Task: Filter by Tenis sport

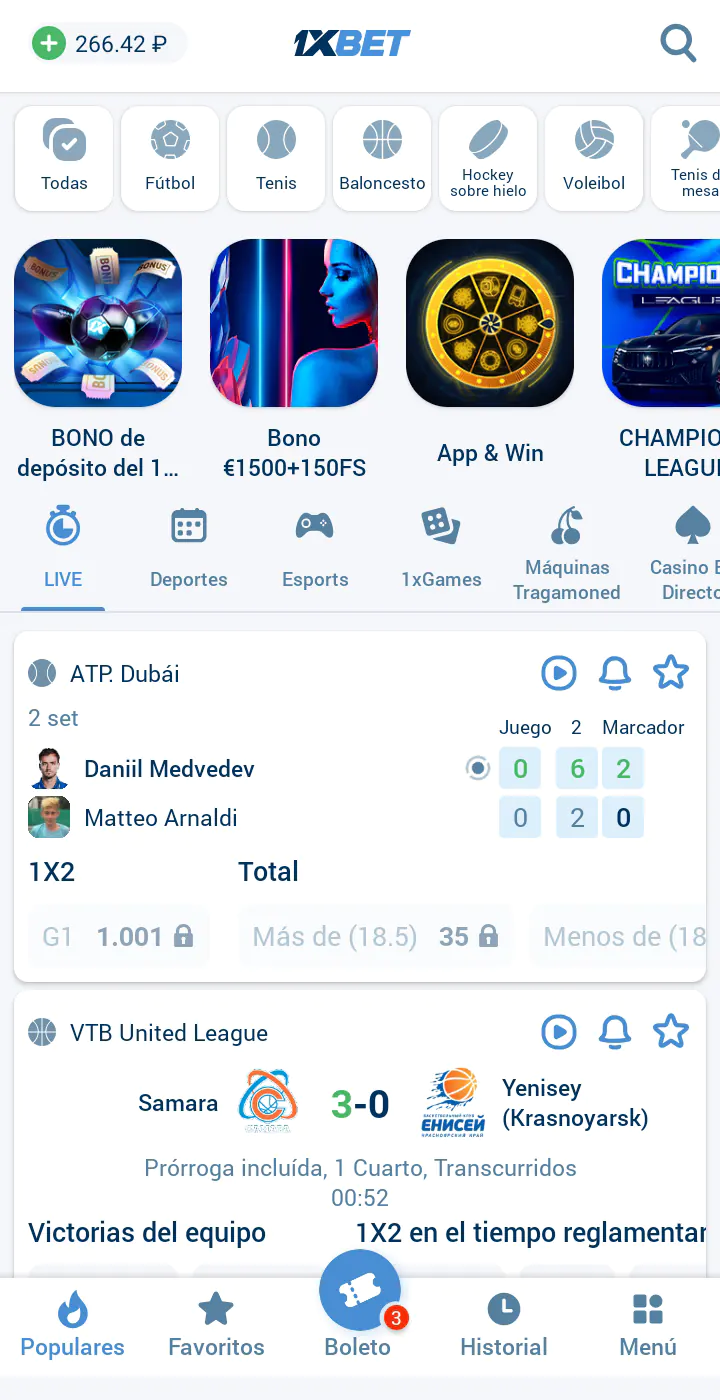Action: (276, 158)
